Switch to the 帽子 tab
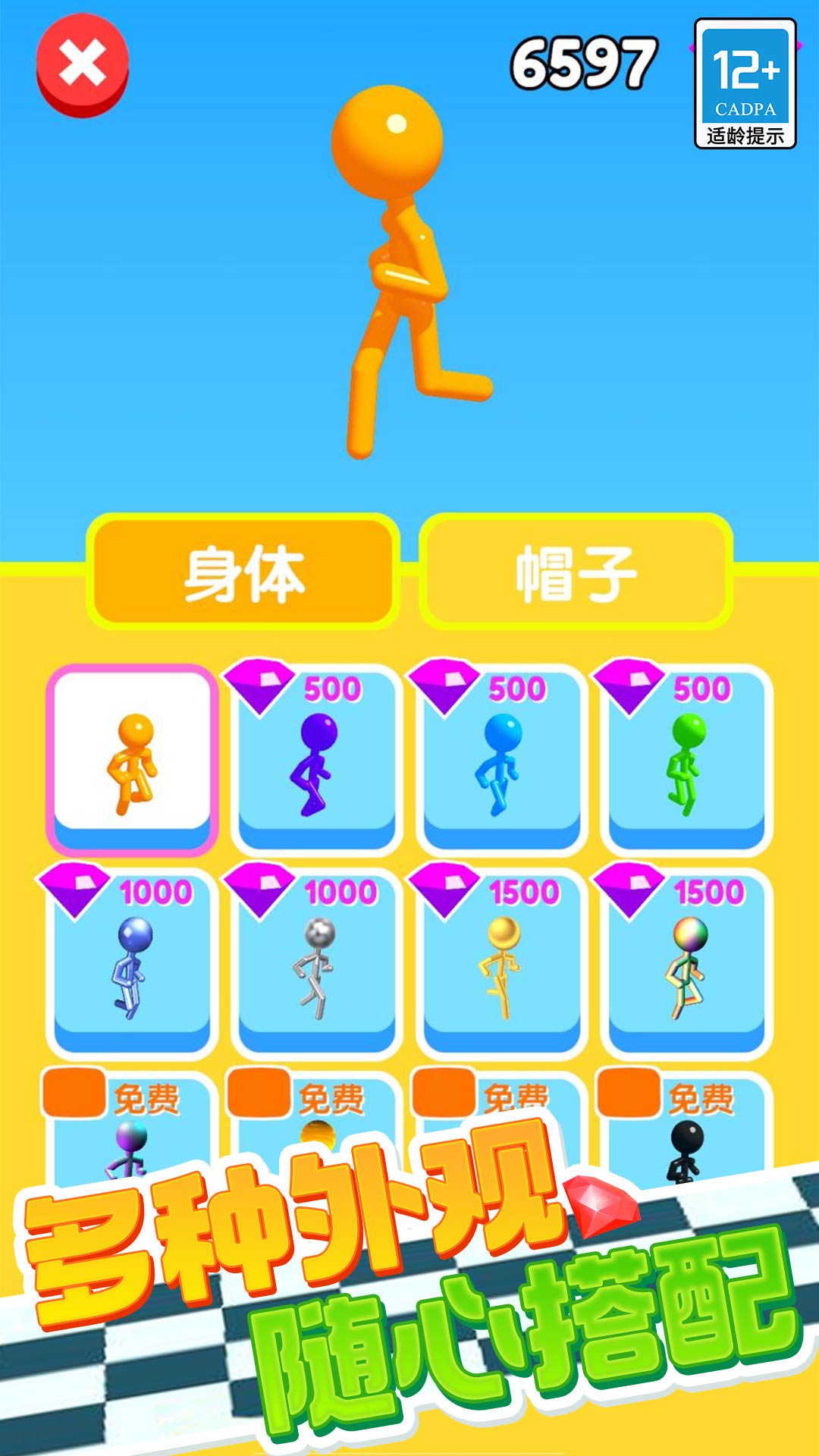The width and height of the screenshot is (819, 1456). [576, 575]
